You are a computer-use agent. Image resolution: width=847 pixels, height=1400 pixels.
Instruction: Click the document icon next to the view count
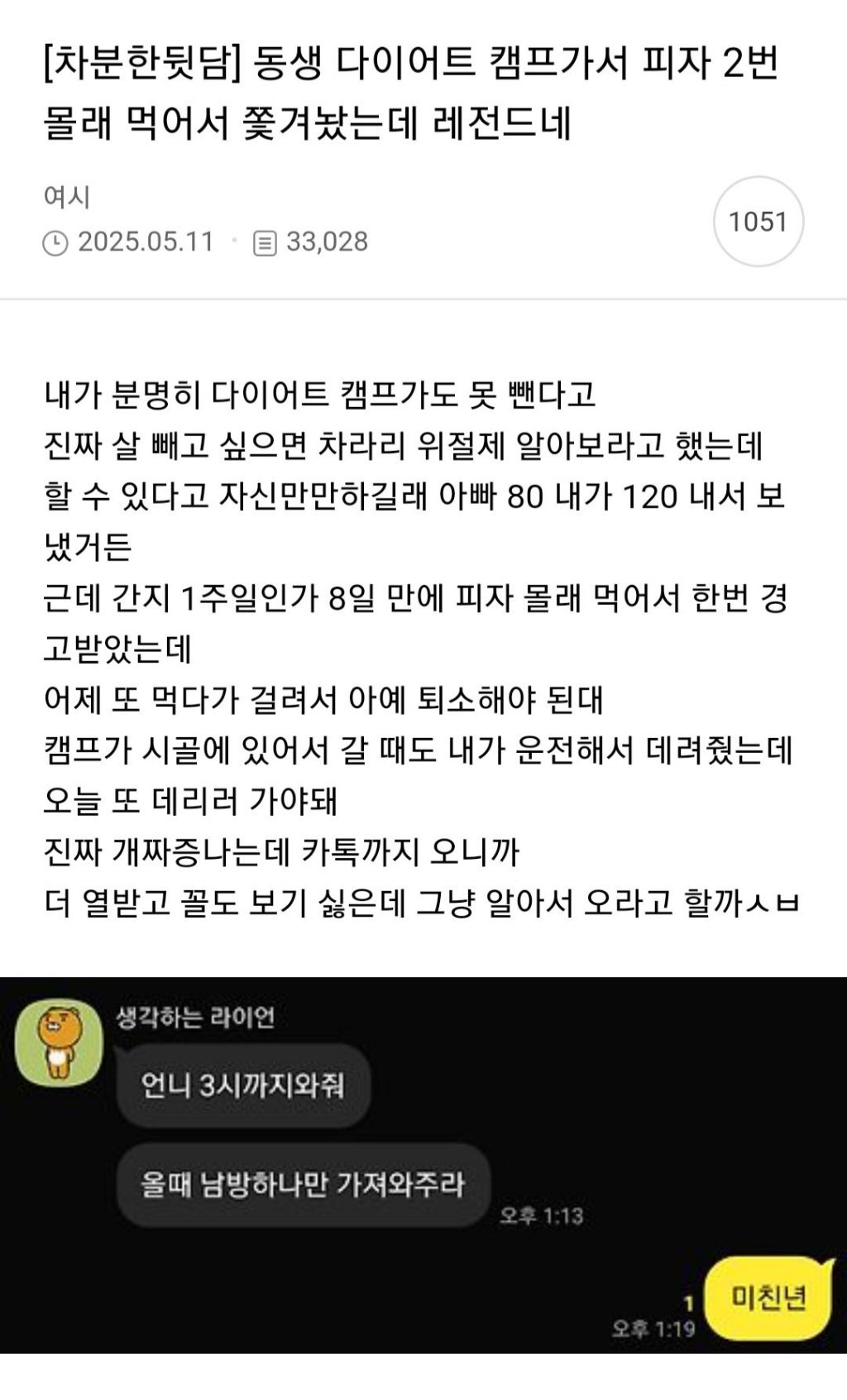tap(263, 242)
